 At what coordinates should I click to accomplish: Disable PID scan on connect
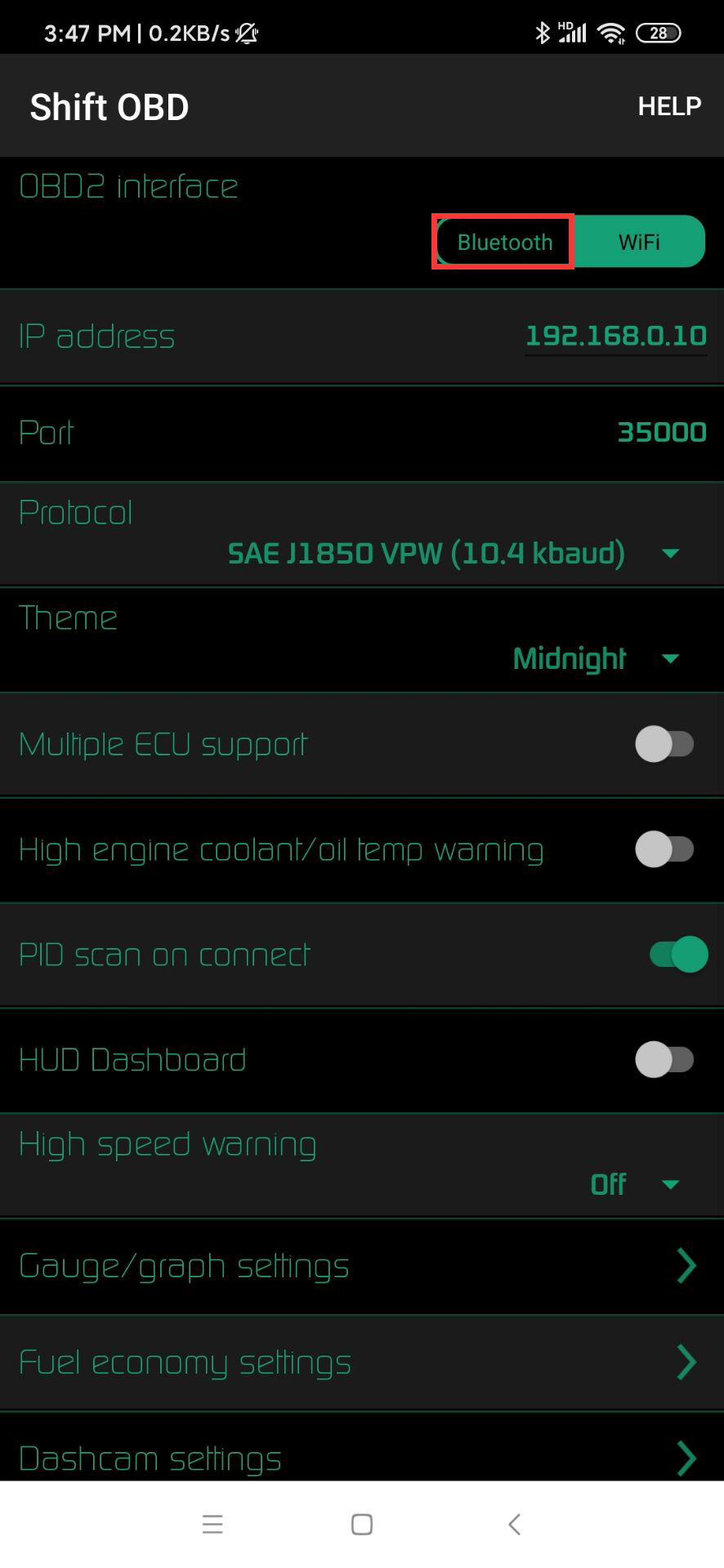tap(677, 954)
